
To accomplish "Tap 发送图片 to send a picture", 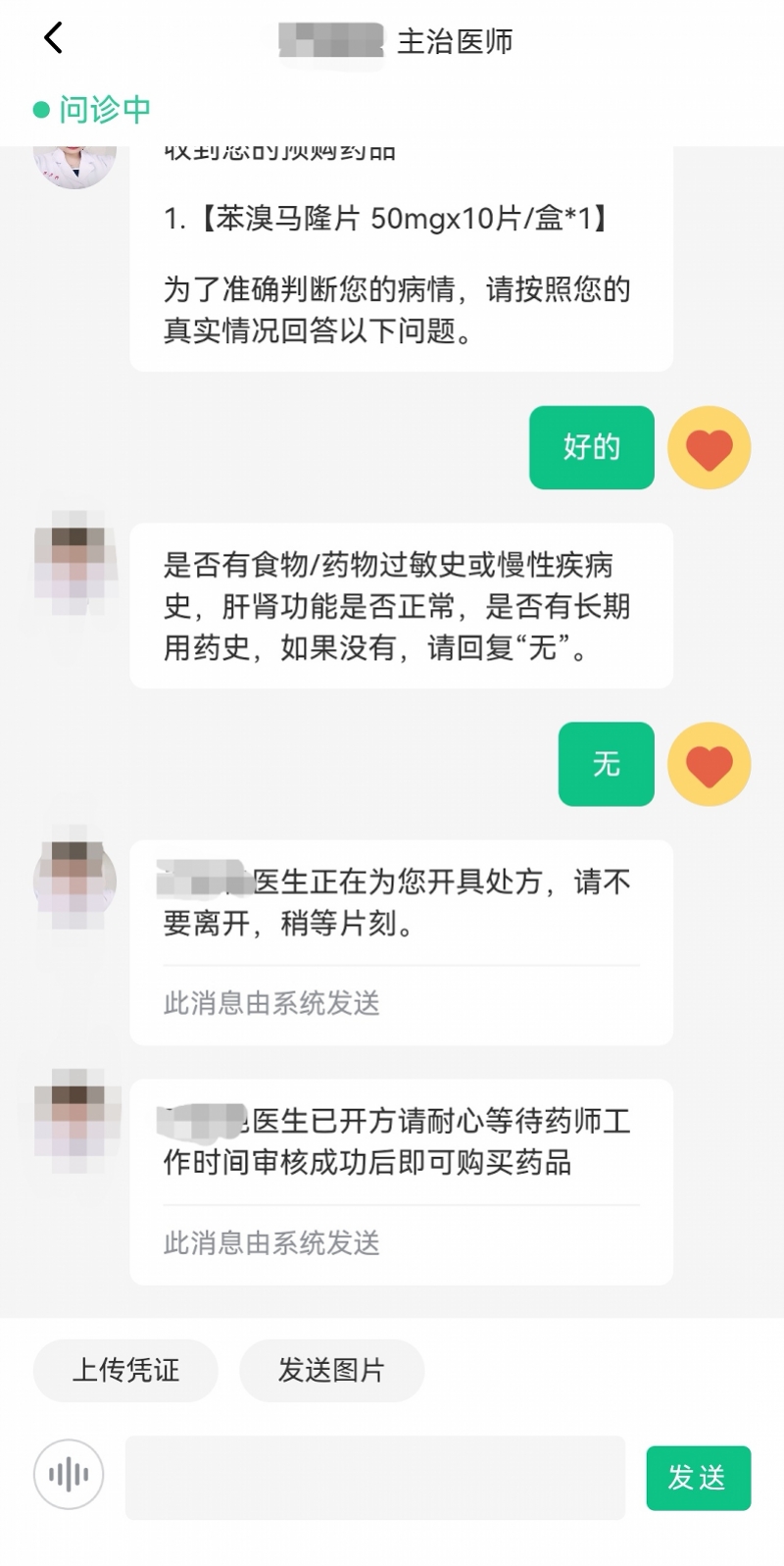I will click(x=331, y=1370).
